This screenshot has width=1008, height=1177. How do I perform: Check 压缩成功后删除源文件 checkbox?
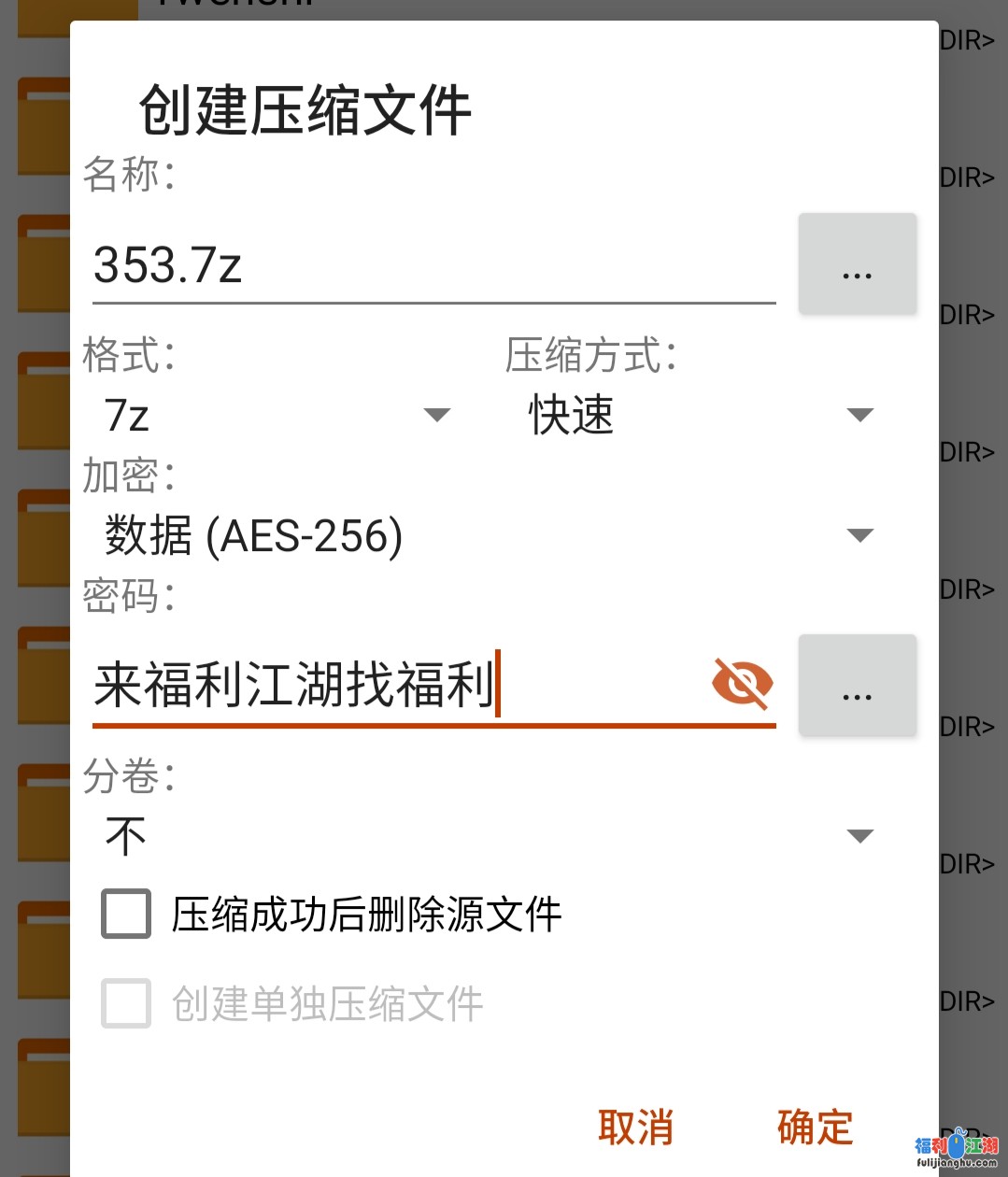pyautogui.click(x=126, y=914)
